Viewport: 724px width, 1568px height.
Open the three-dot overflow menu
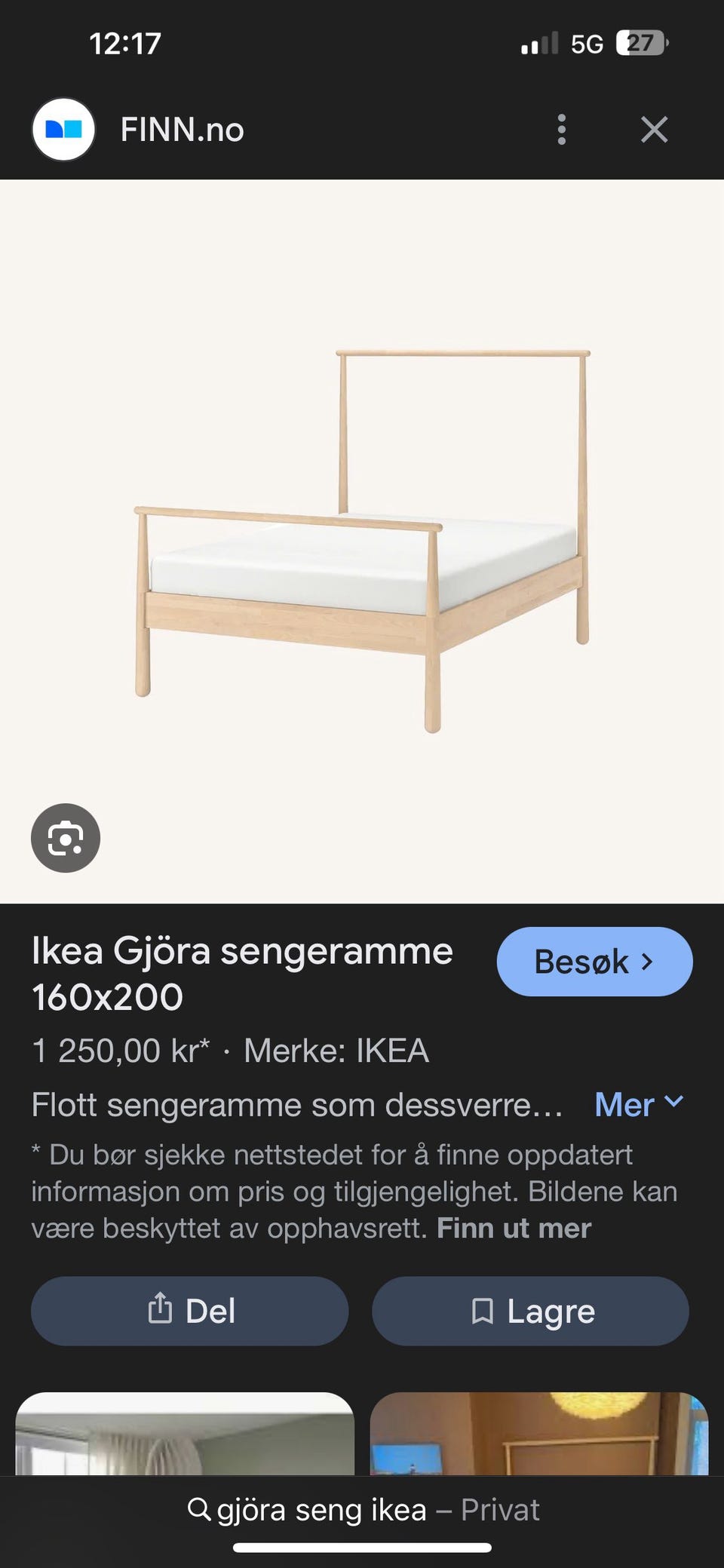[x=562, y=129]
